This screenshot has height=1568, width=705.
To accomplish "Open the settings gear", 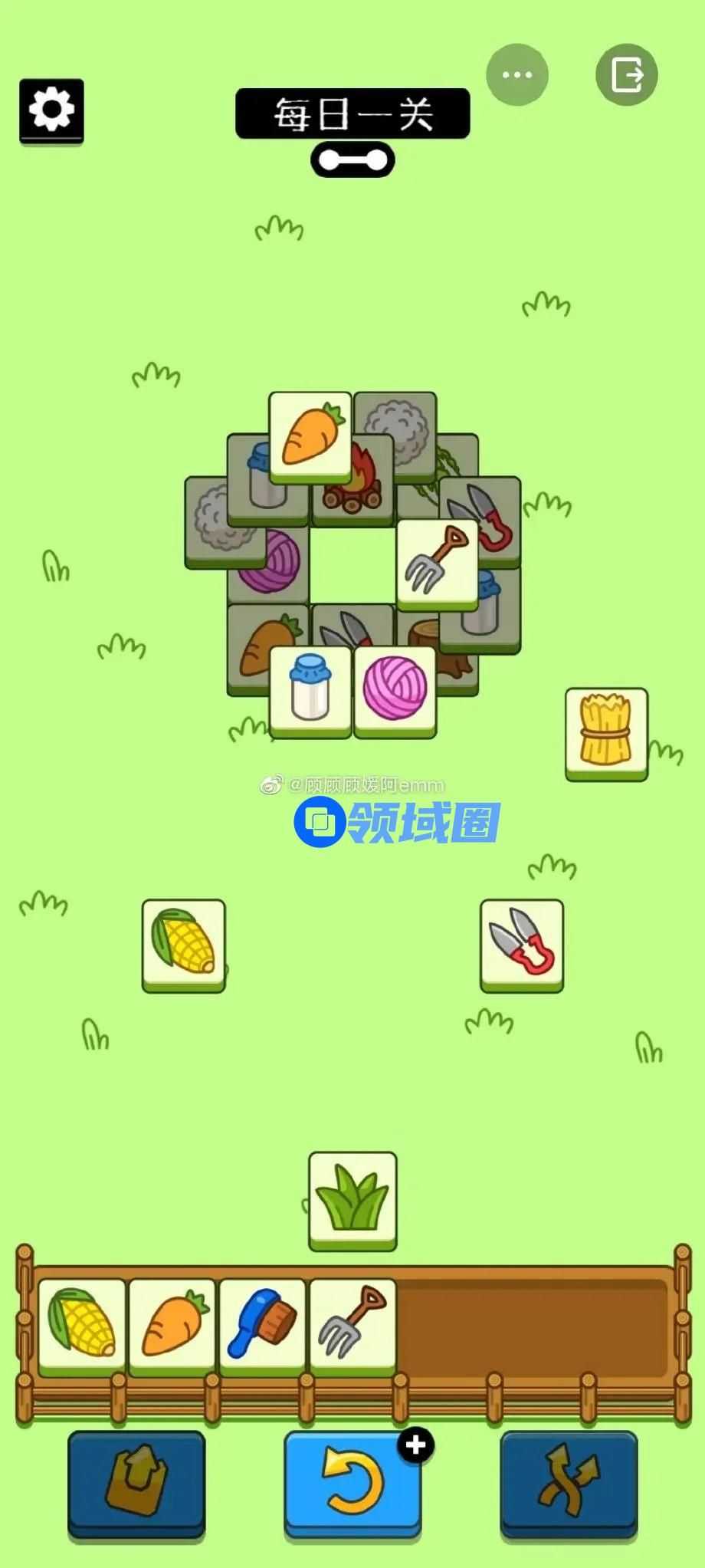I will coord(51,110).
